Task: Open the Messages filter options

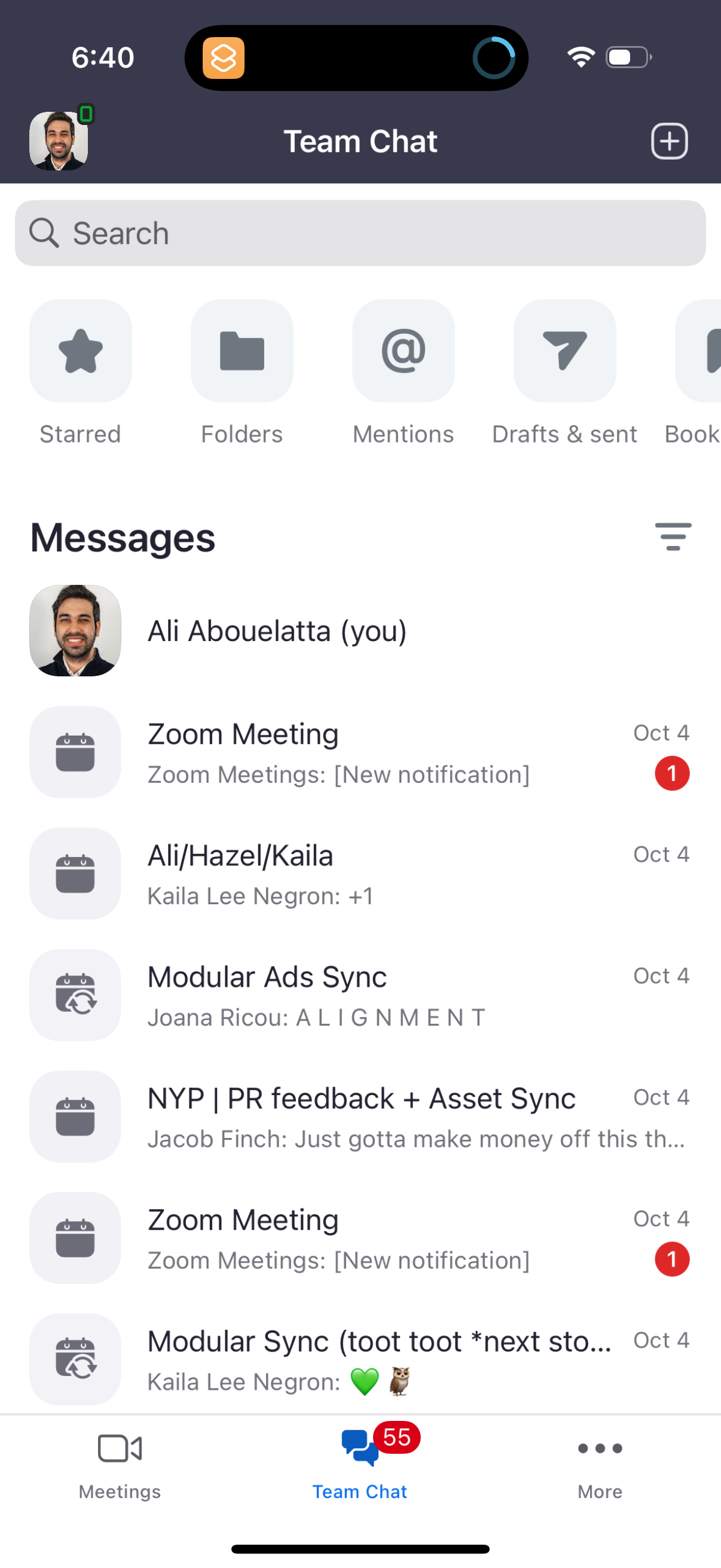Action: (674, 537)
